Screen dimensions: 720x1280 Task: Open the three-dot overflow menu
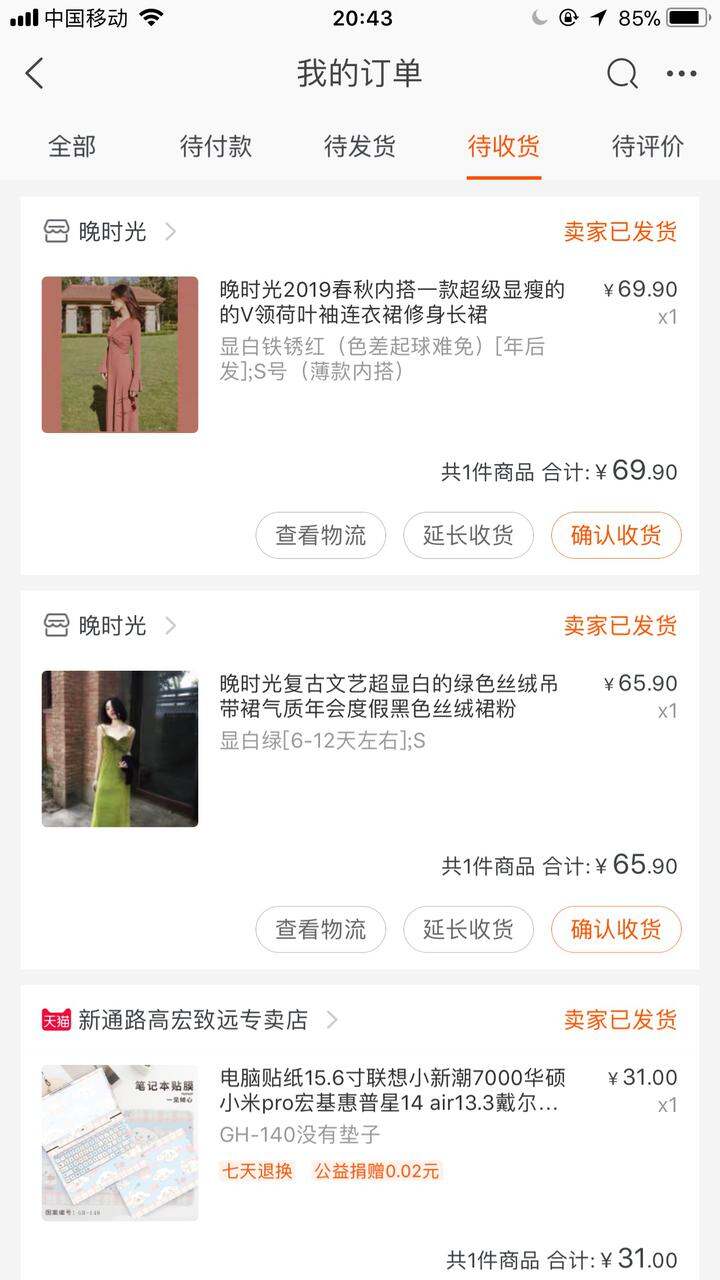[681, 73]
